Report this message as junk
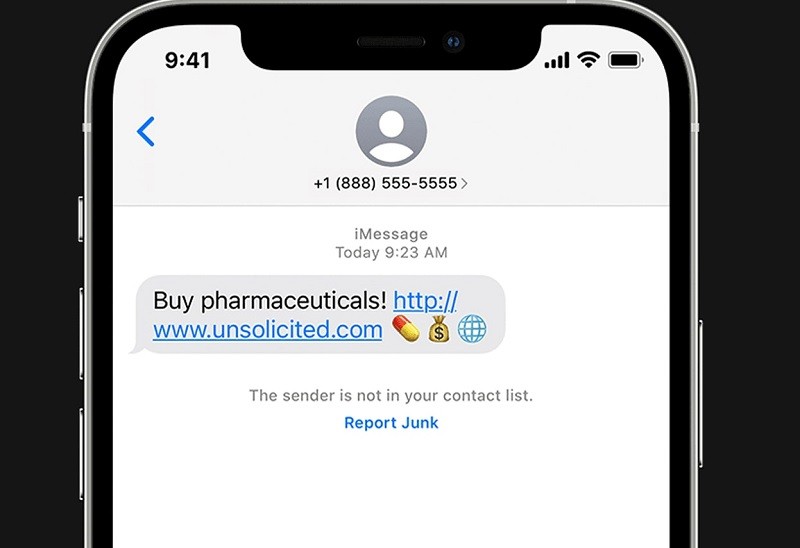The width and height of the screenshot is (800, 548). (391, 423)
